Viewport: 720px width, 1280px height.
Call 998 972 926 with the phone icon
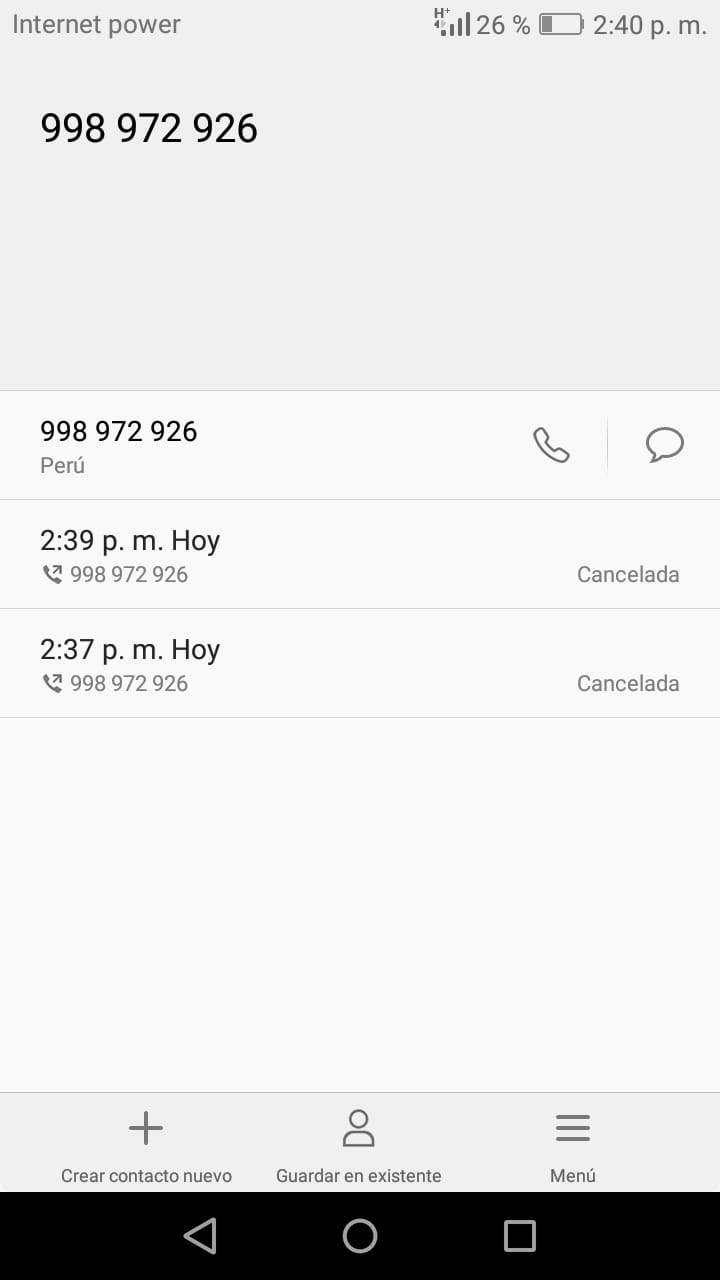pyautogui.click(x=551, y=445)
